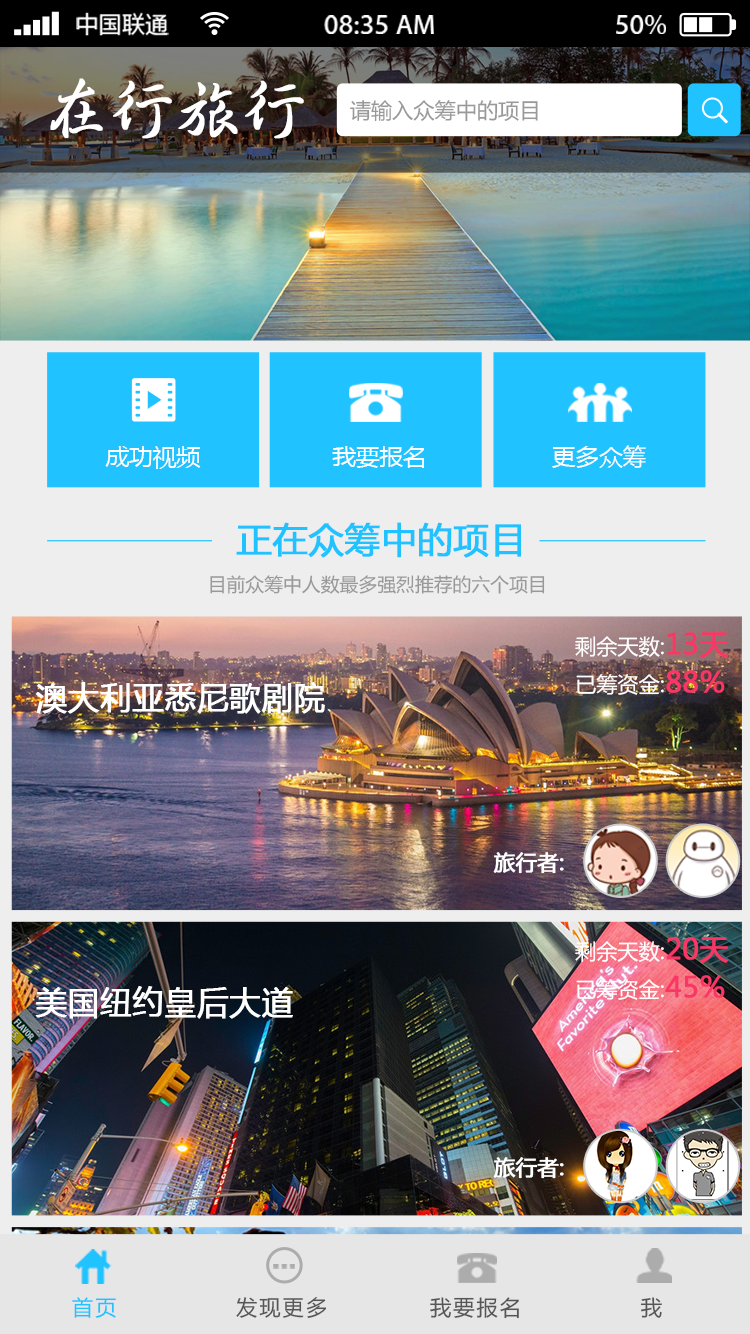Open the 更多众筹 tile
Image resolution: width=750 pixels, height=1334 pixels.
[599, 420]
